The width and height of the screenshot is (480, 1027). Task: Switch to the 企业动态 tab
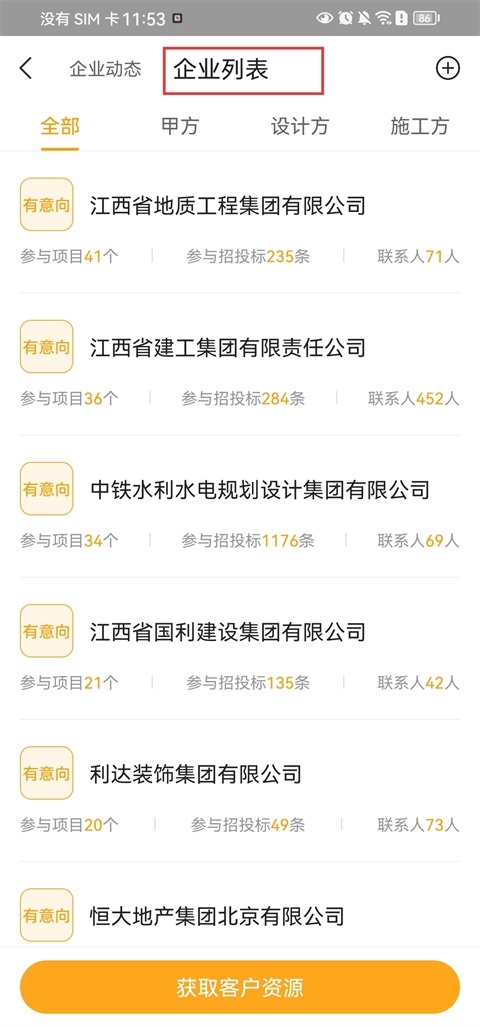105,69
